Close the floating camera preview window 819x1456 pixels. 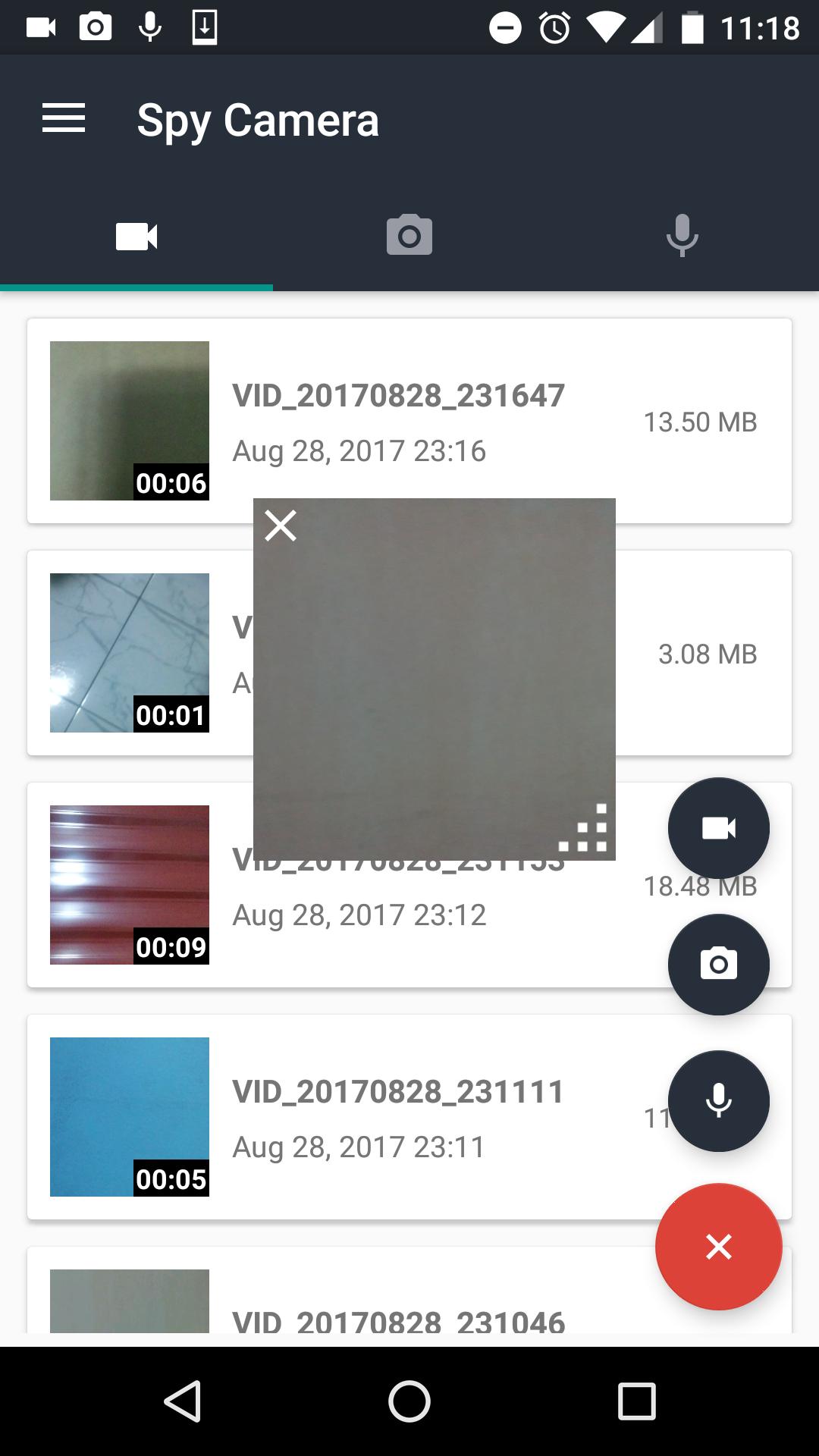281,526
